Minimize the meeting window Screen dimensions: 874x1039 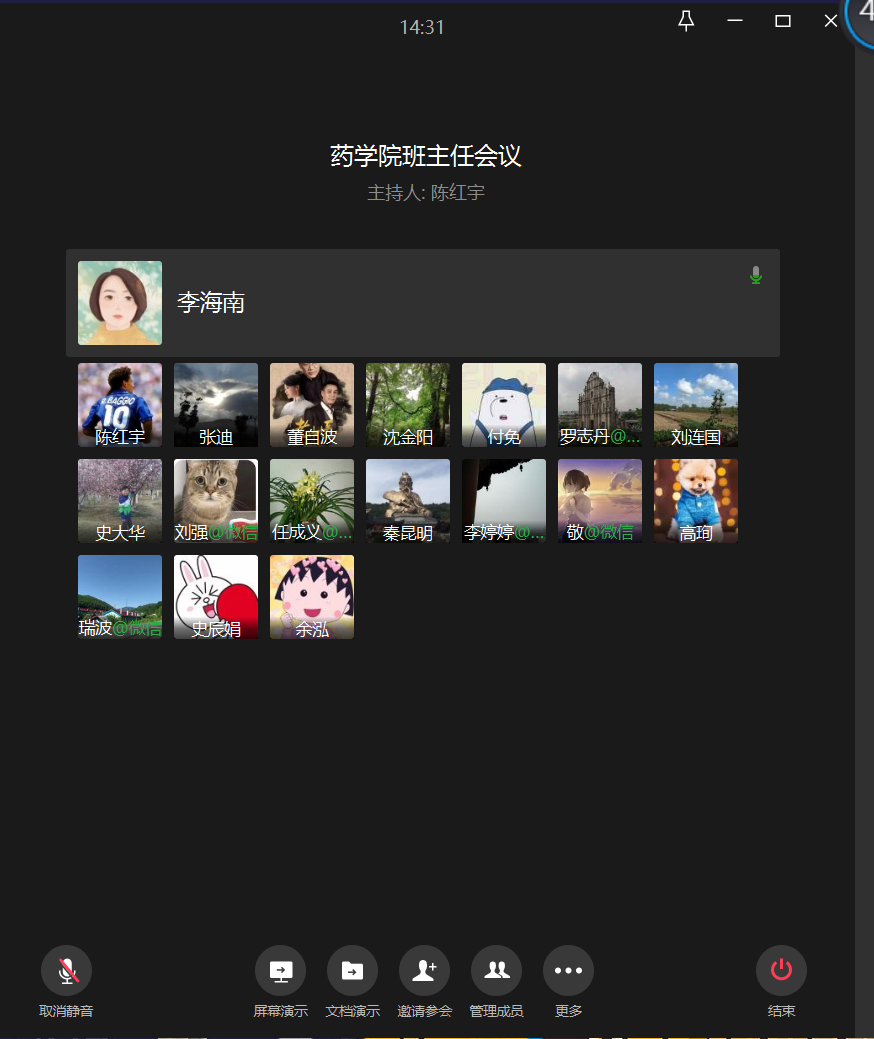click(735, 21)
